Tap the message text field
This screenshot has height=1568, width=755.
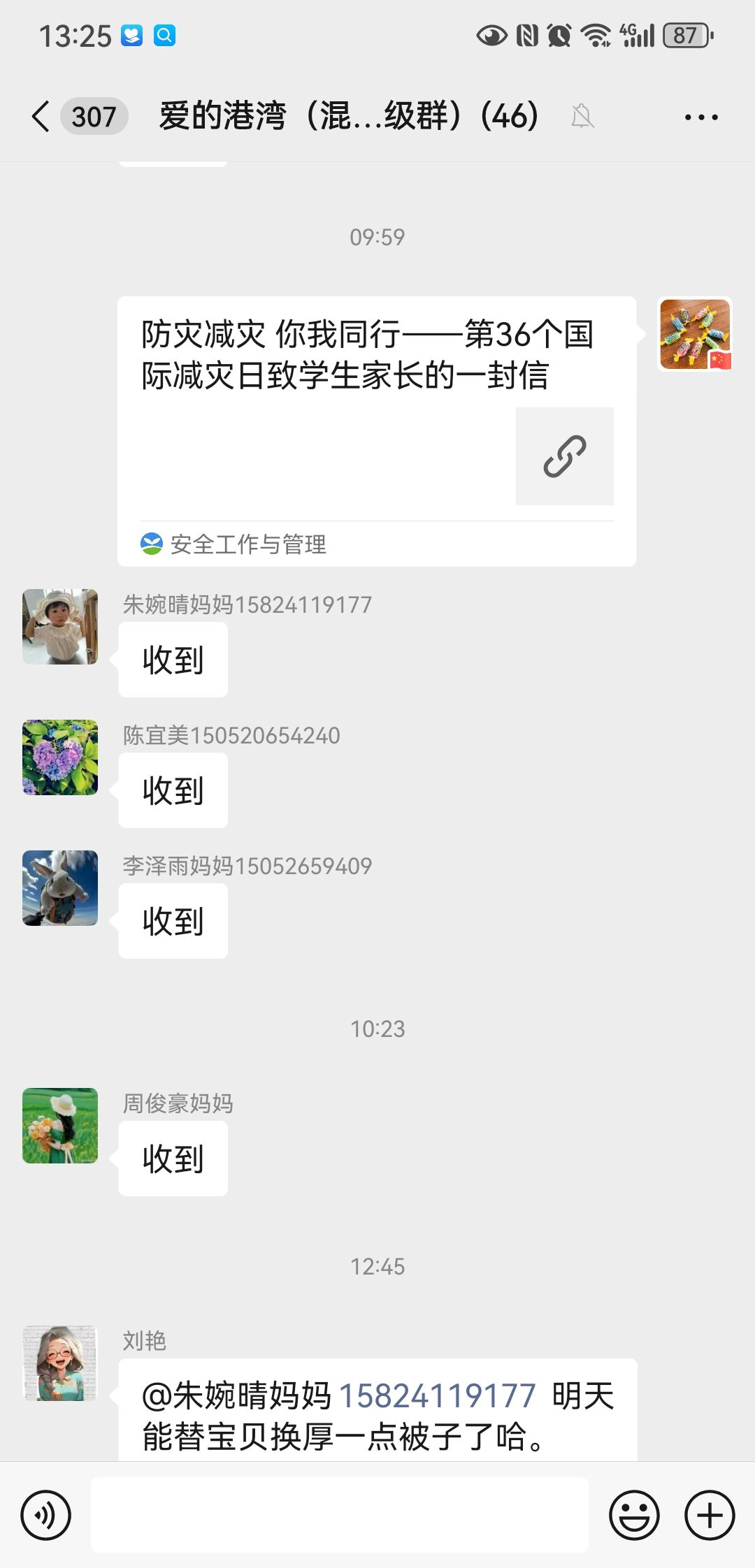340,1516
